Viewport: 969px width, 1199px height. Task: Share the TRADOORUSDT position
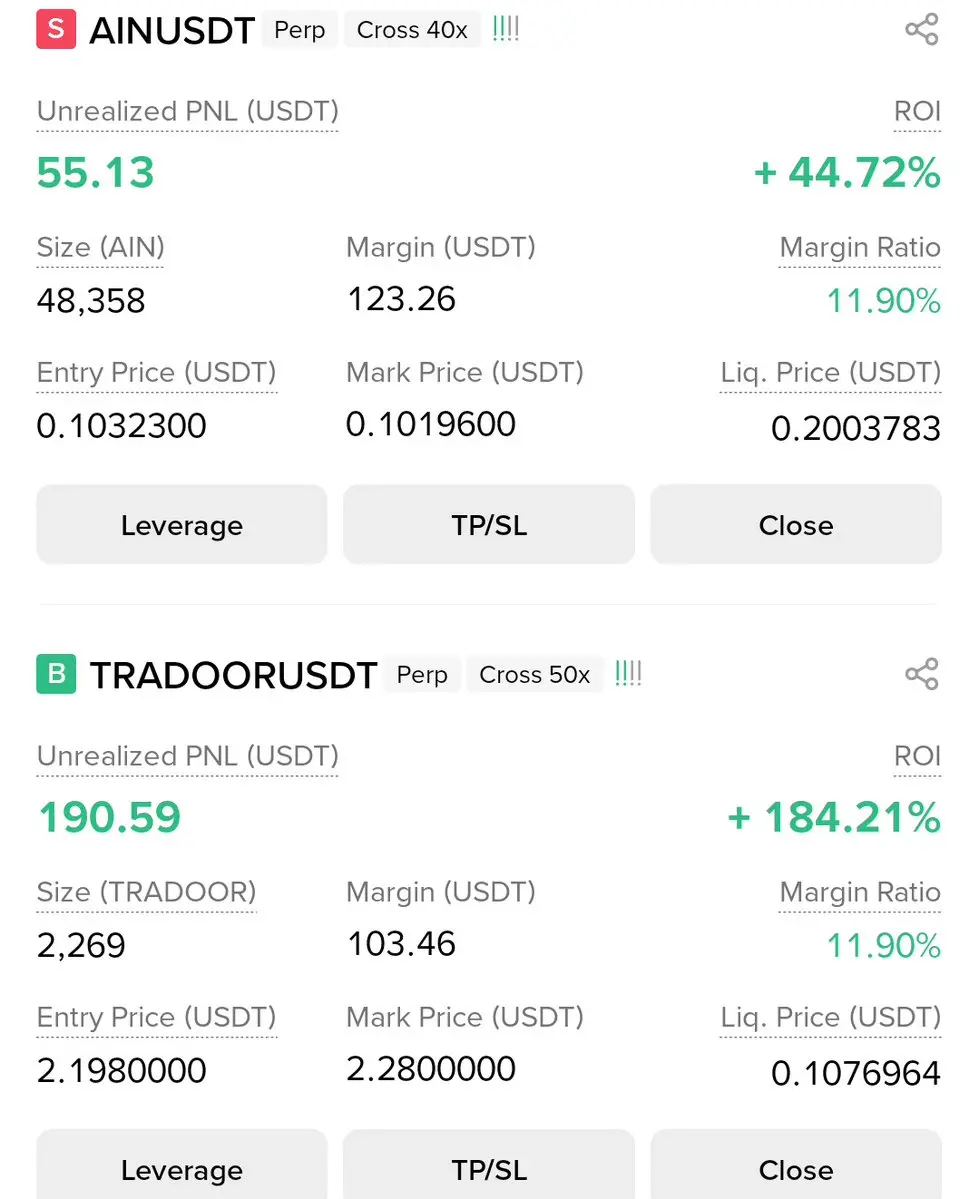pyautogui.click(x=921, y=674)
